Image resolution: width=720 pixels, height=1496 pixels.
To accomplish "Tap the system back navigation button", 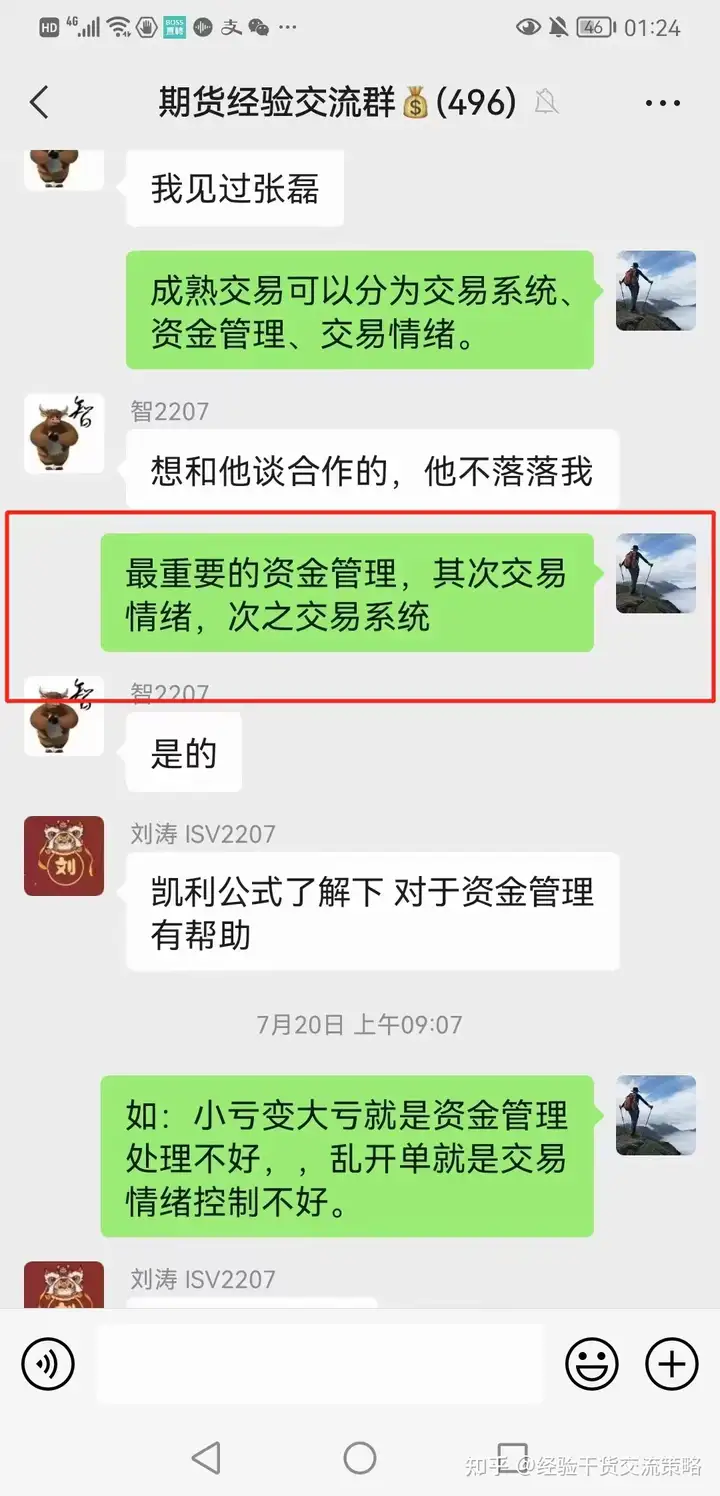I will [x=206, y=1458].
